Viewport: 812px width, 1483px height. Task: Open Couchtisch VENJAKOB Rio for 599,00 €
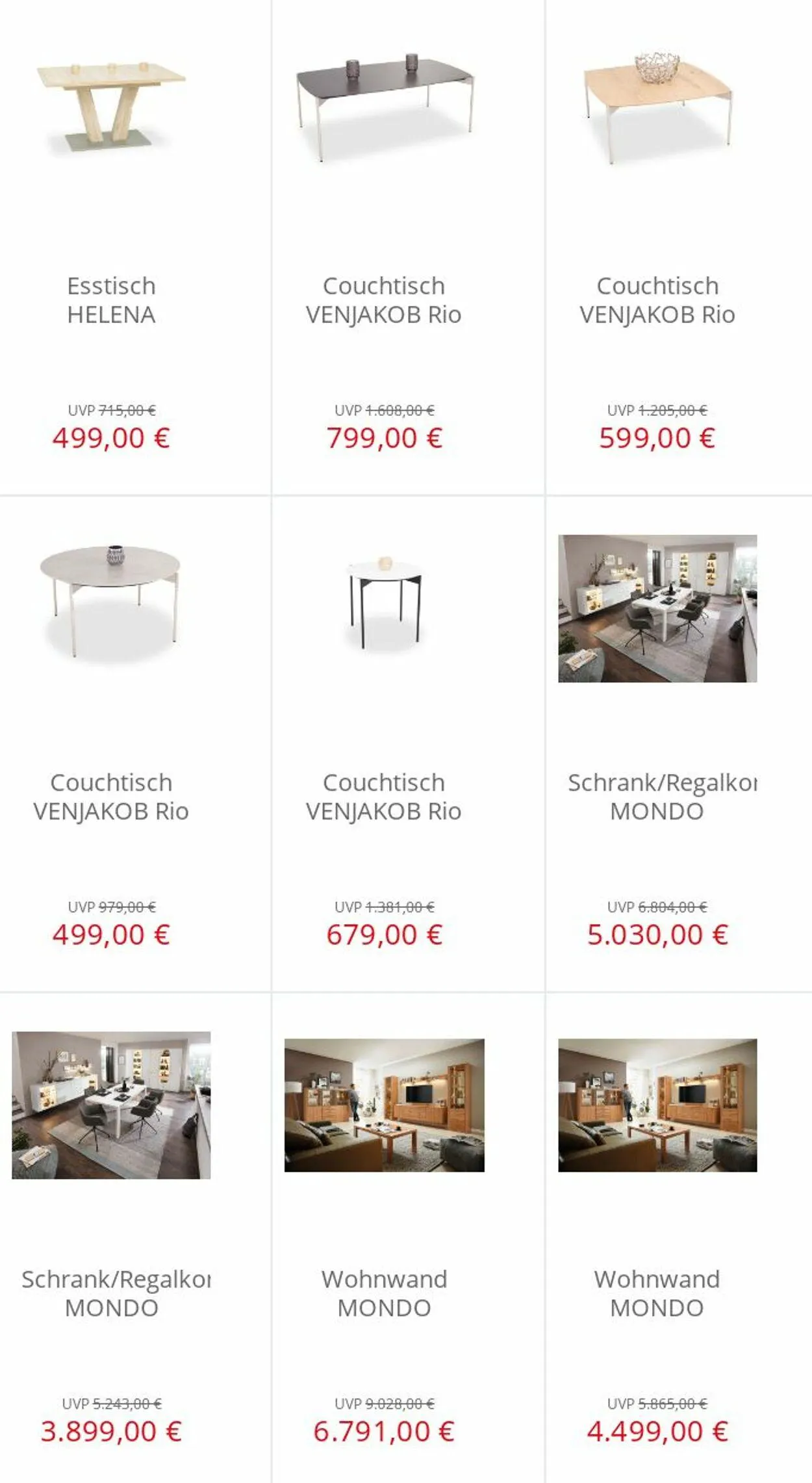point(657,300)
